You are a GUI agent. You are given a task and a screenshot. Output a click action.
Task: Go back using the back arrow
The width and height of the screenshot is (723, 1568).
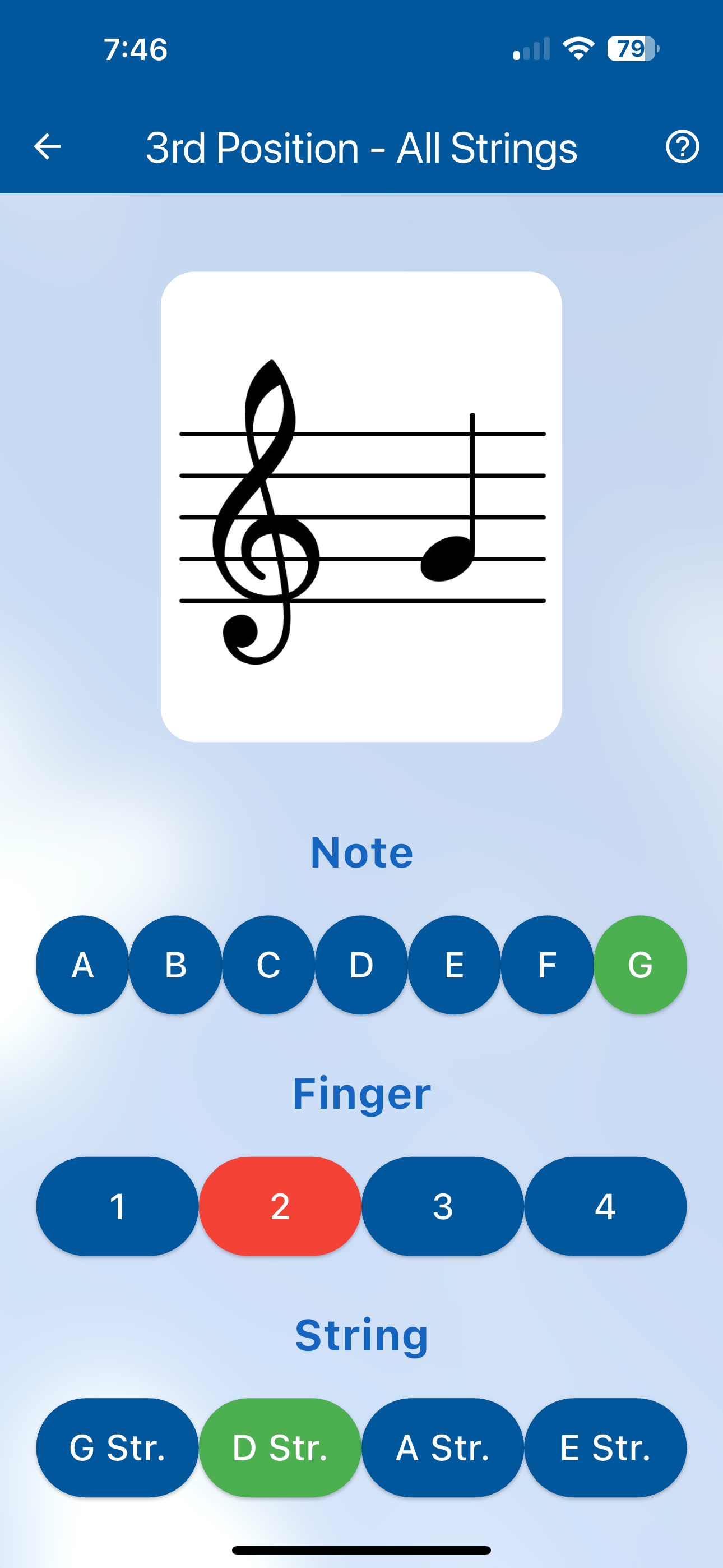(x=47, y=146)
